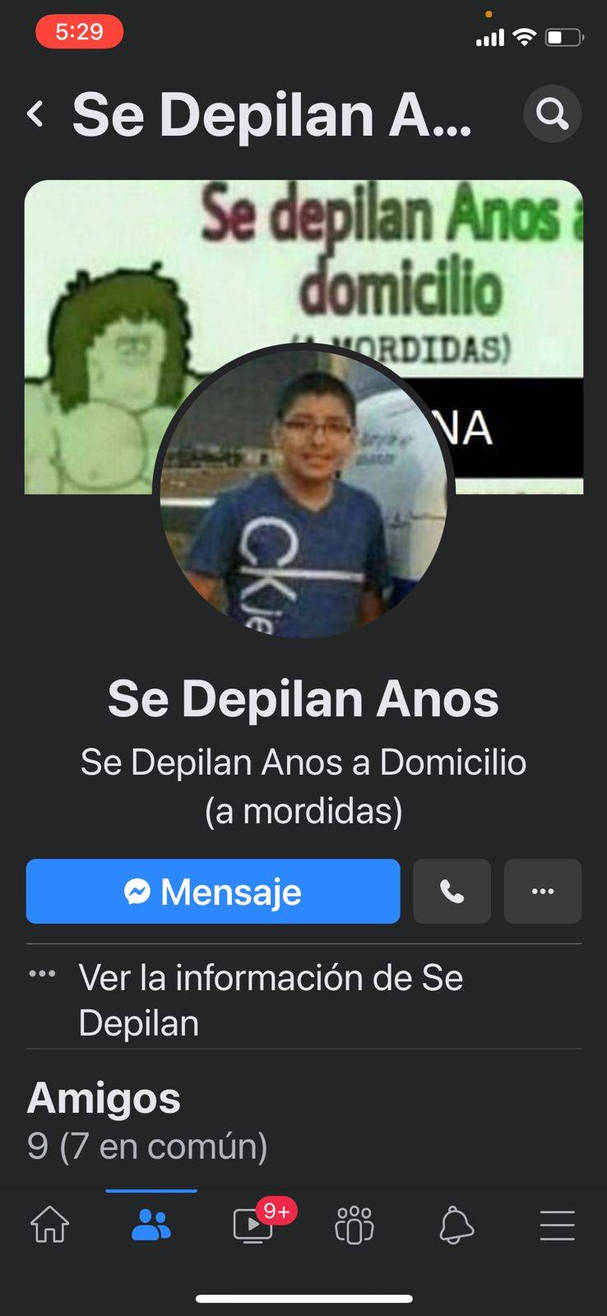
Task: Call this profile with phone button
Action: pos(452,891)
